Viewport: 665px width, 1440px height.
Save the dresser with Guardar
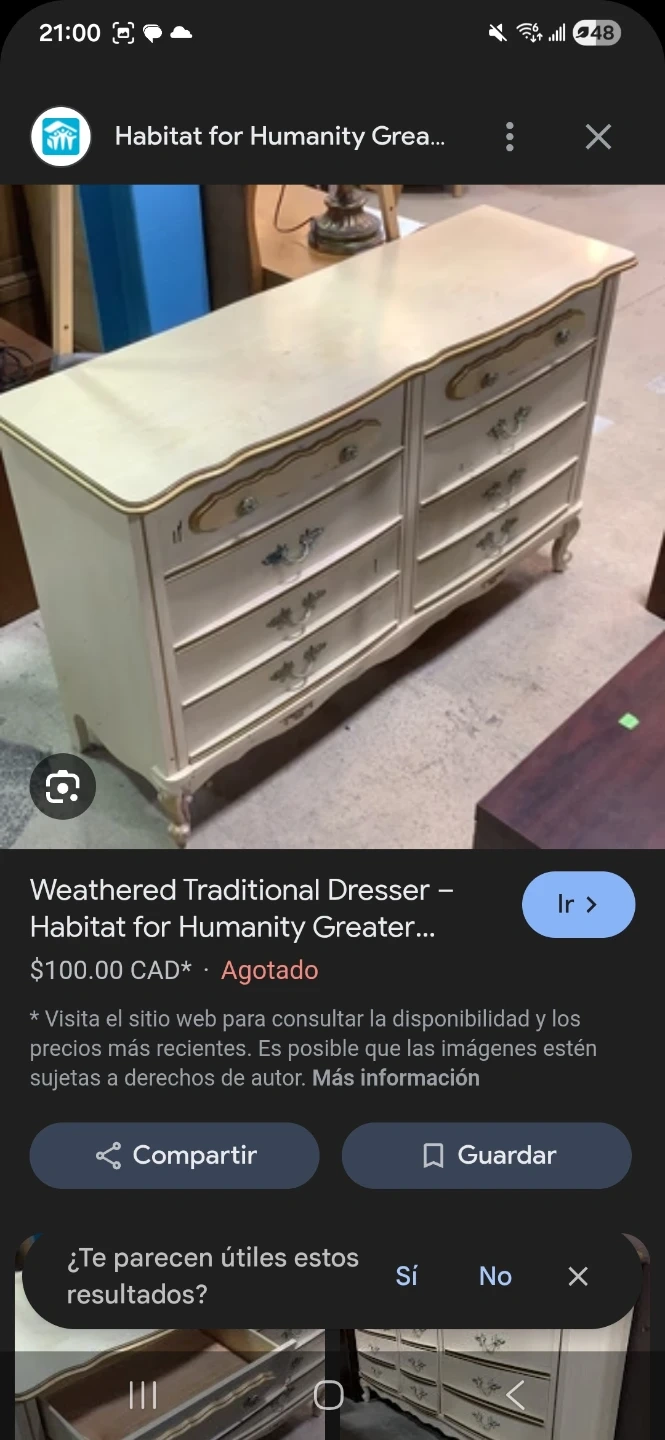487,1155
